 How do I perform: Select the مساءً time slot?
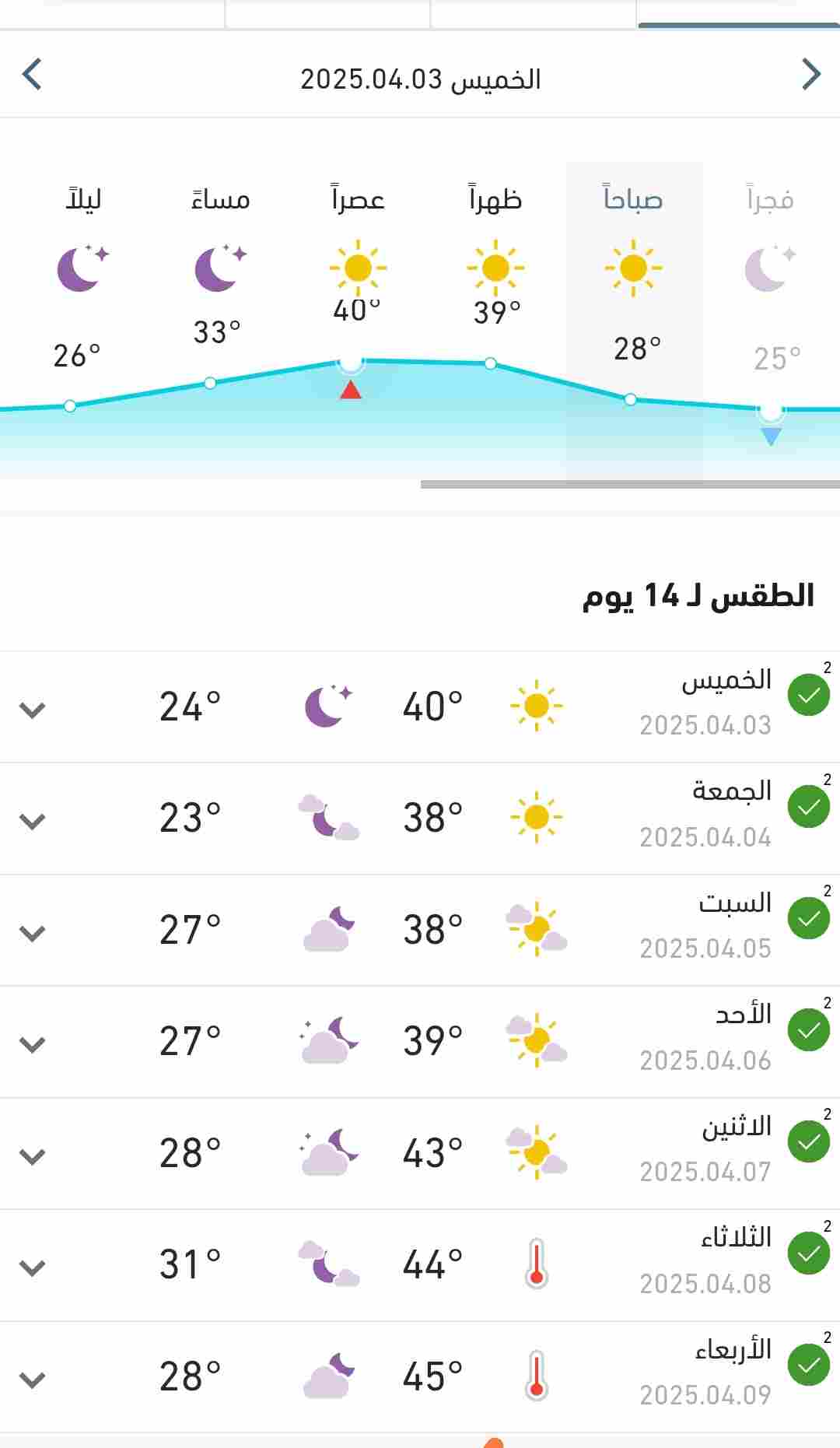(221, 321)
